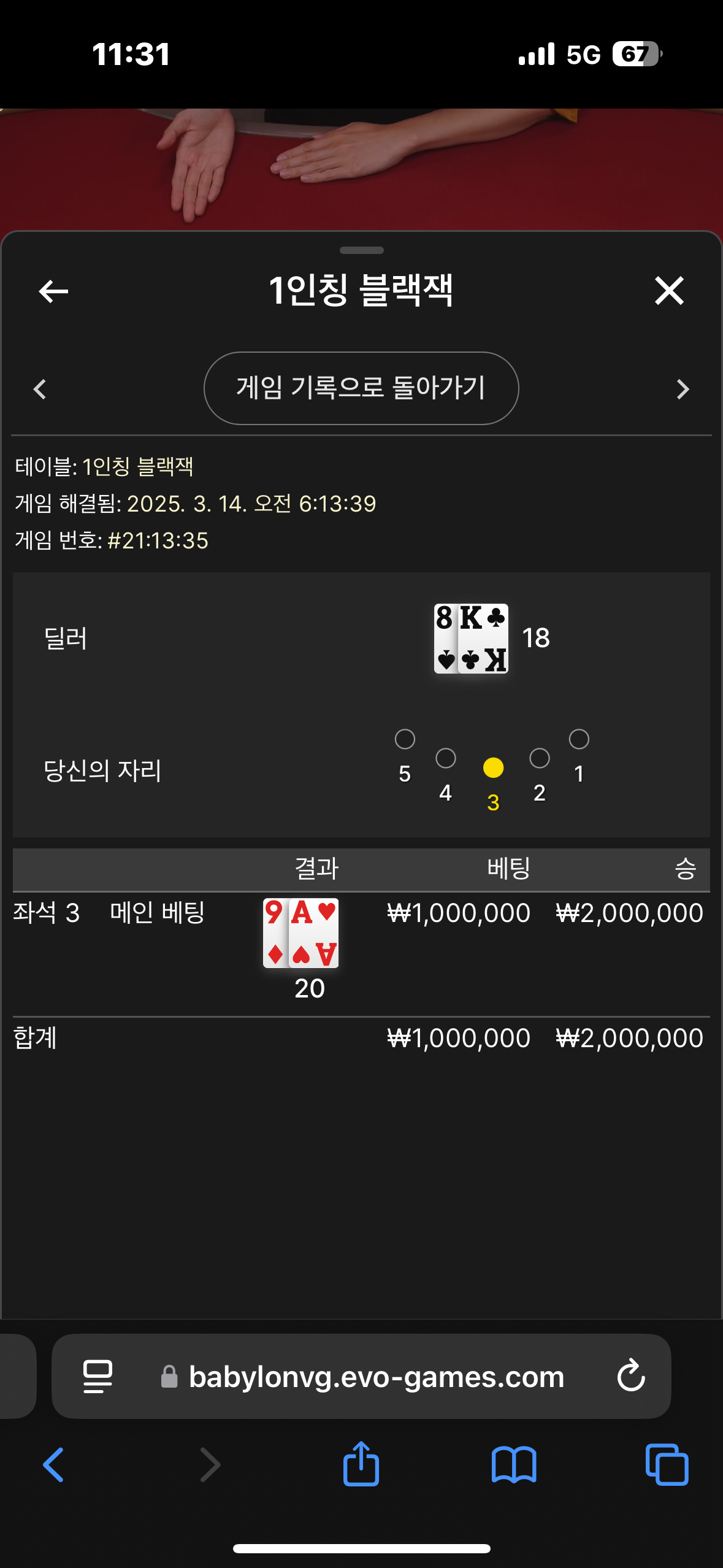Image resolution: width=723 pixels, height=1568 pixels.
Task: Navigate back in Safari
Action: (x=54, y=1464)
